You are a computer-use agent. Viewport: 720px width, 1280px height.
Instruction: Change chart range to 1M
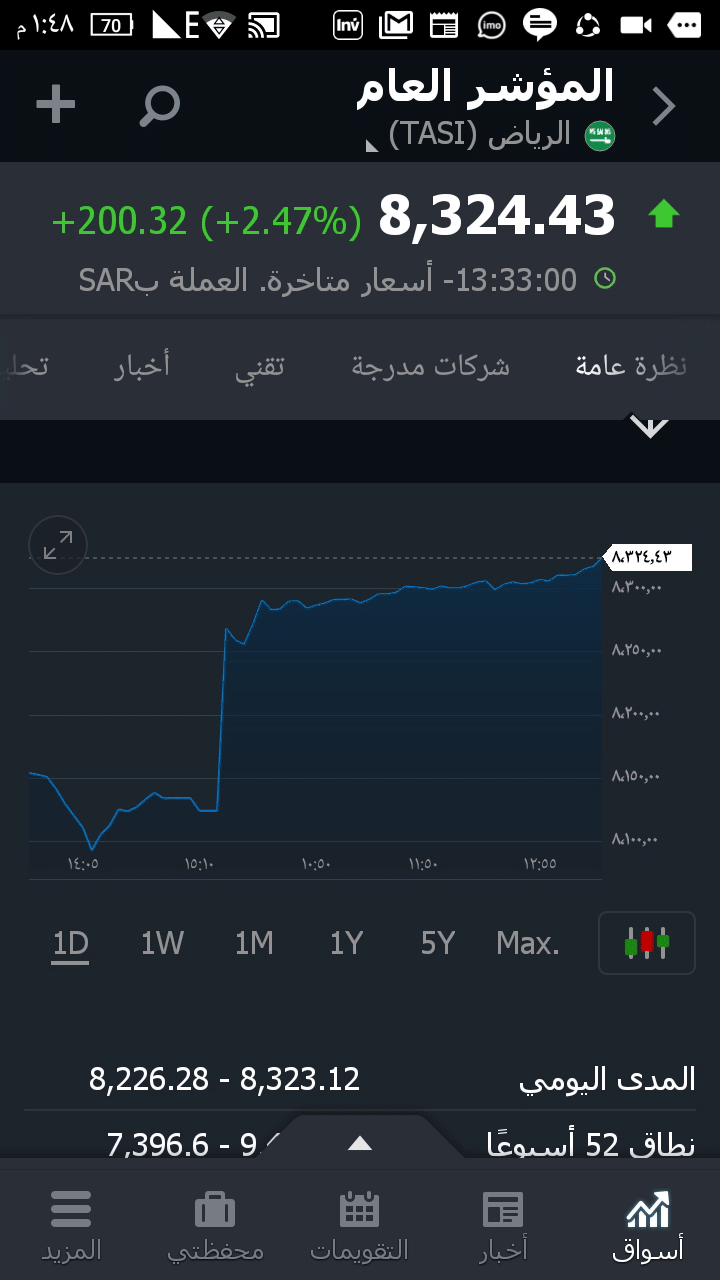tap(254, 943)
